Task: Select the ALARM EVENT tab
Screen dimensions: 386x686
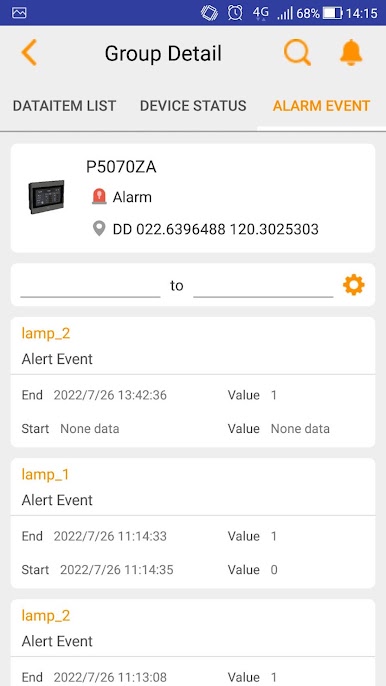Action: click(322, 106)
